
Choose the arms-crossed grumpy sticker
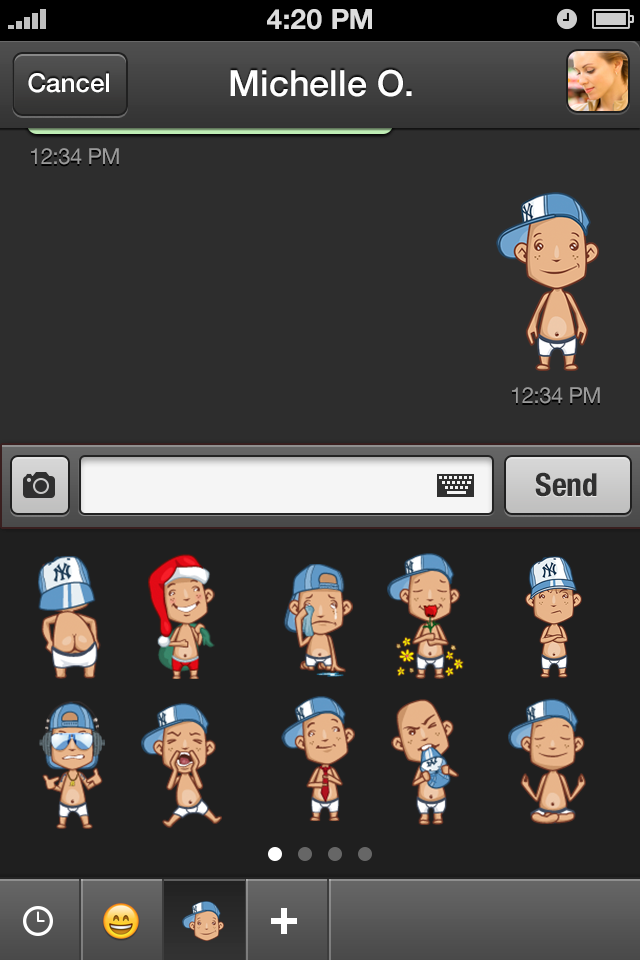pos(552,615)
